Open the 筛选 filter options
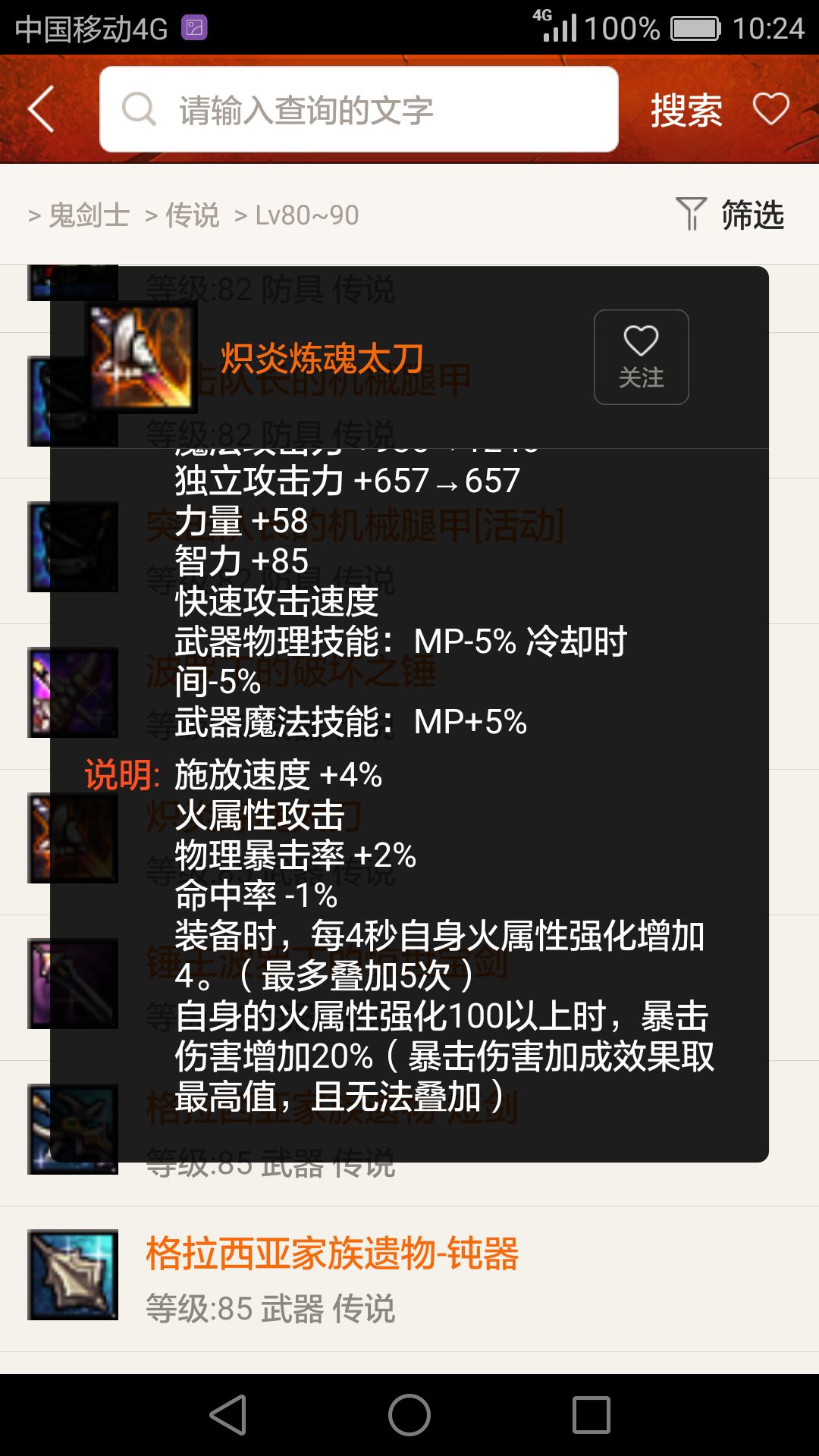 coord(731,215)
